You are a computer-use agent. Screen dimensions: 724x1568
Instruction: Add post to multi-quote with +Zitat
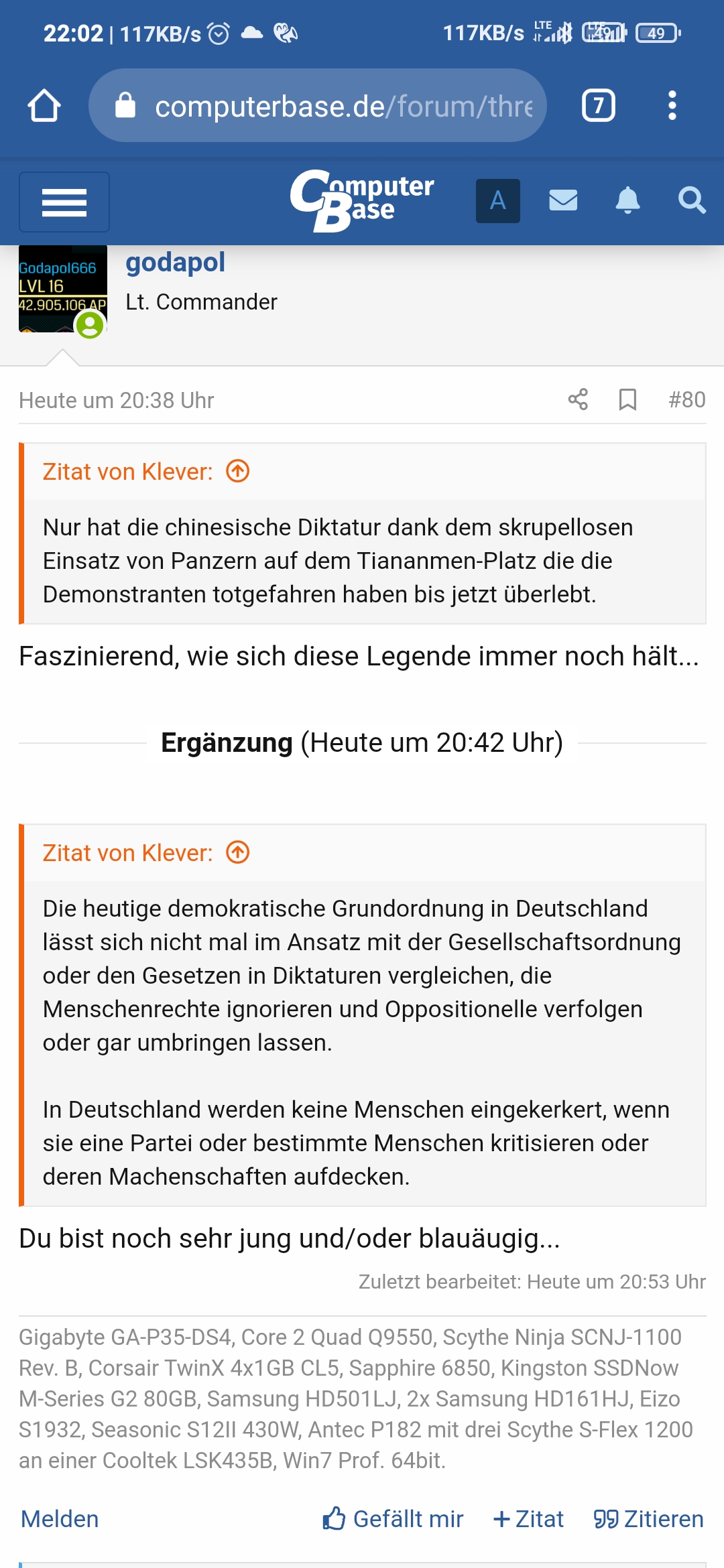(528, 1518)
